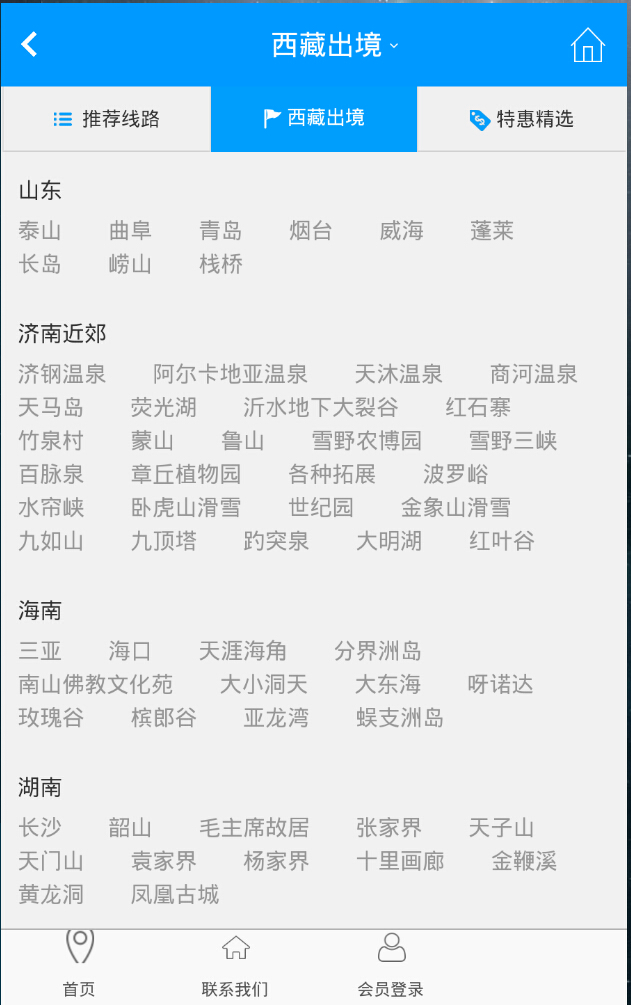Select 青岛 under 山东

point(221,231)
